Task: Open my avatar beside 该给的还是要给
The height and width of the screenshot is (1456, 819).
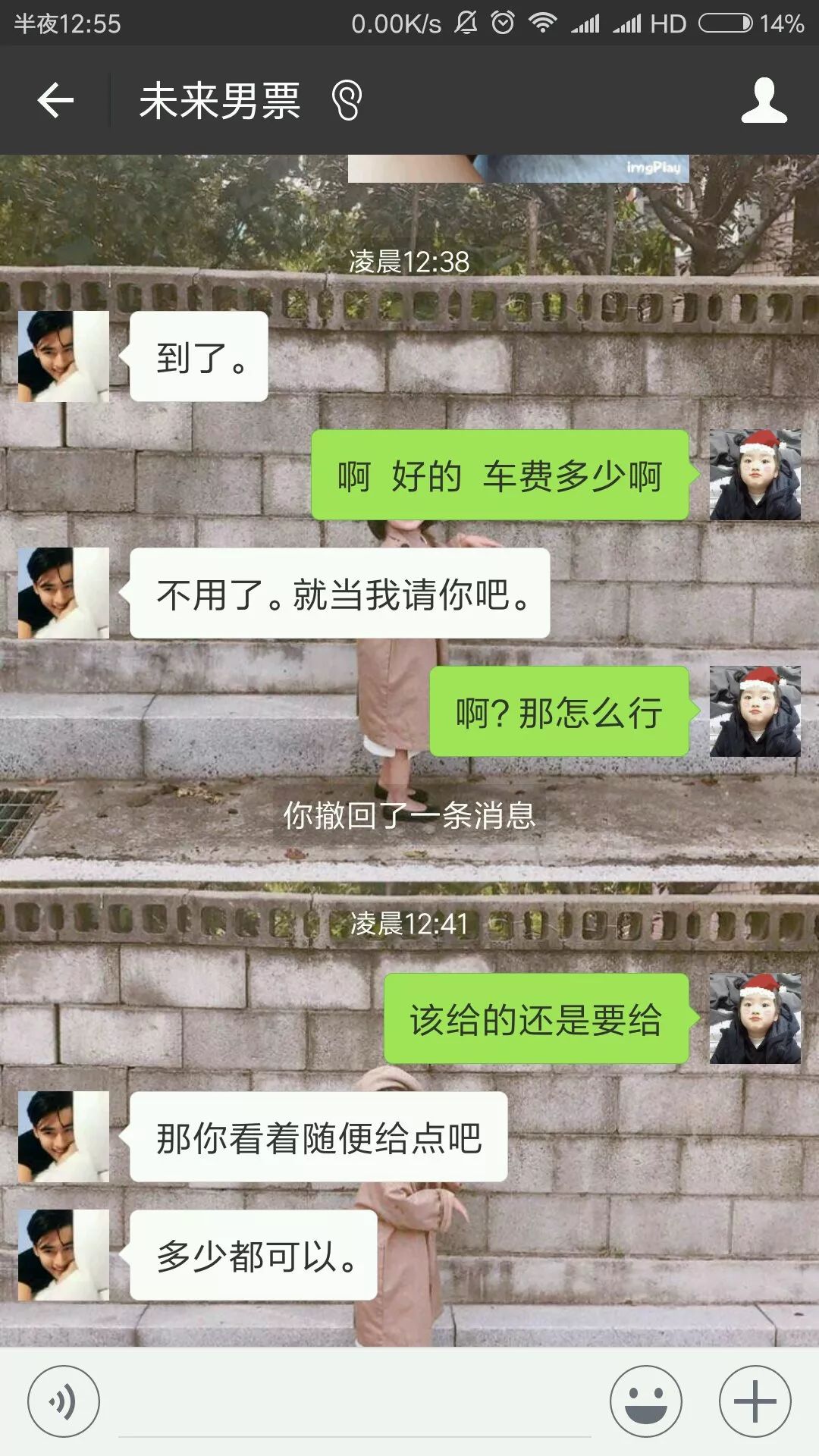Action: (x=755, y=1018)
